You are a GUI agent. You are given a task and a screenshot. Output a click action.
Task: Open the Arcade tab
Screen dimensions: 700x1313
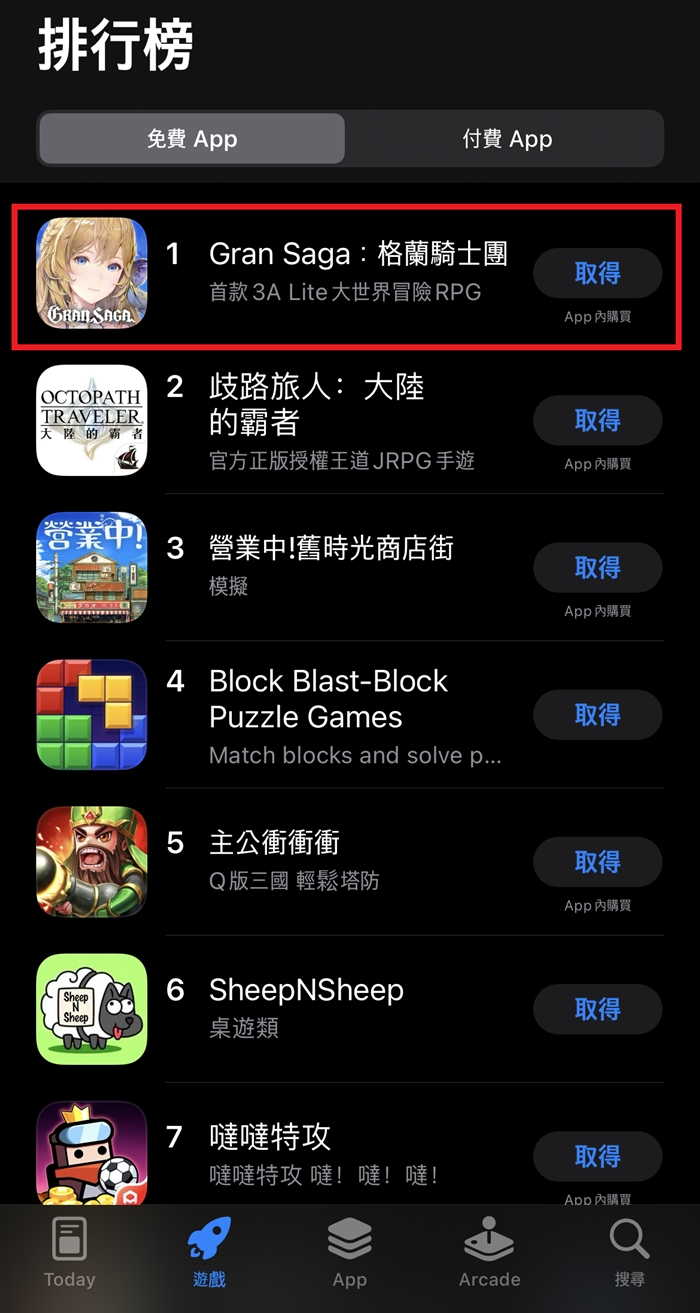[x=489, y=1253]
